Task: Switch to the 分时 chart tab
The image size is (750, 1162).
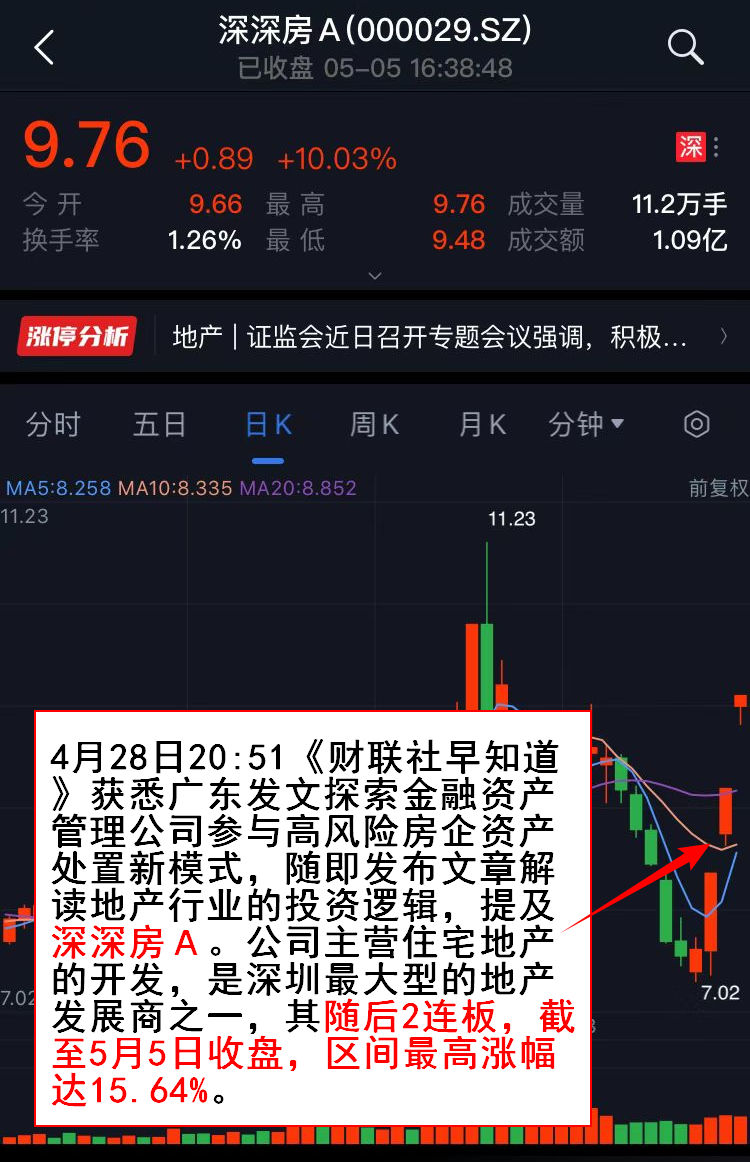Action: 53,425
